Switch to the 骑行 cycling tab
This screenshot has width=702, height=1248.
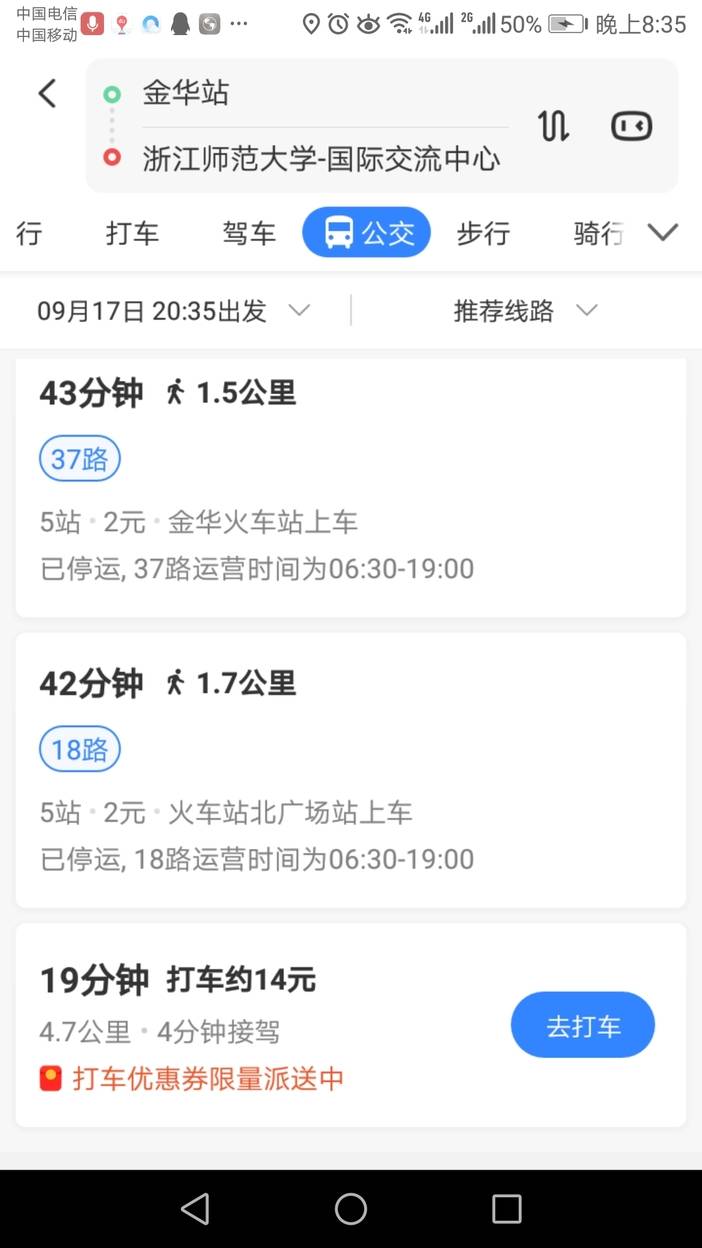[597, 234]
